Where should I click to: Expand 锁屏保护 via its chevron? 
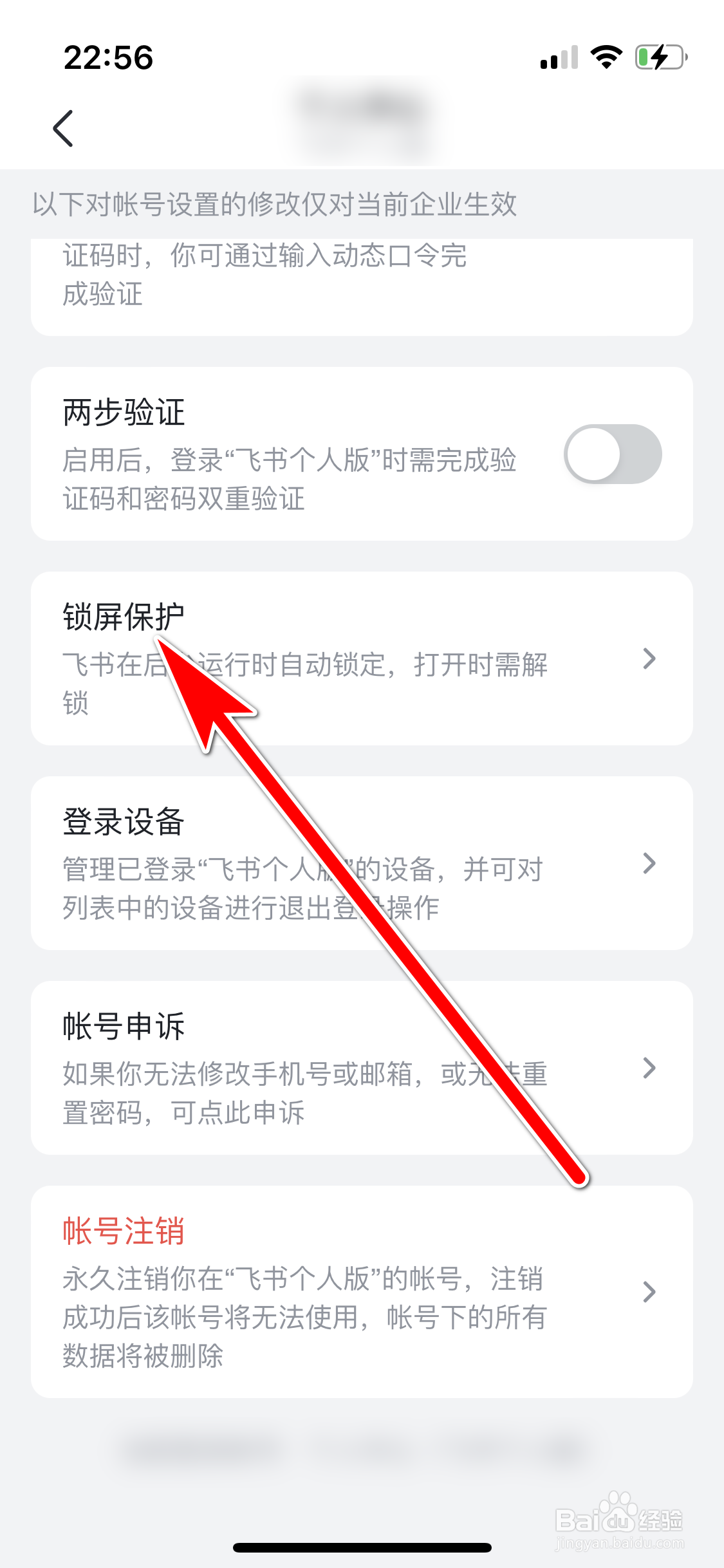(650, 659)
